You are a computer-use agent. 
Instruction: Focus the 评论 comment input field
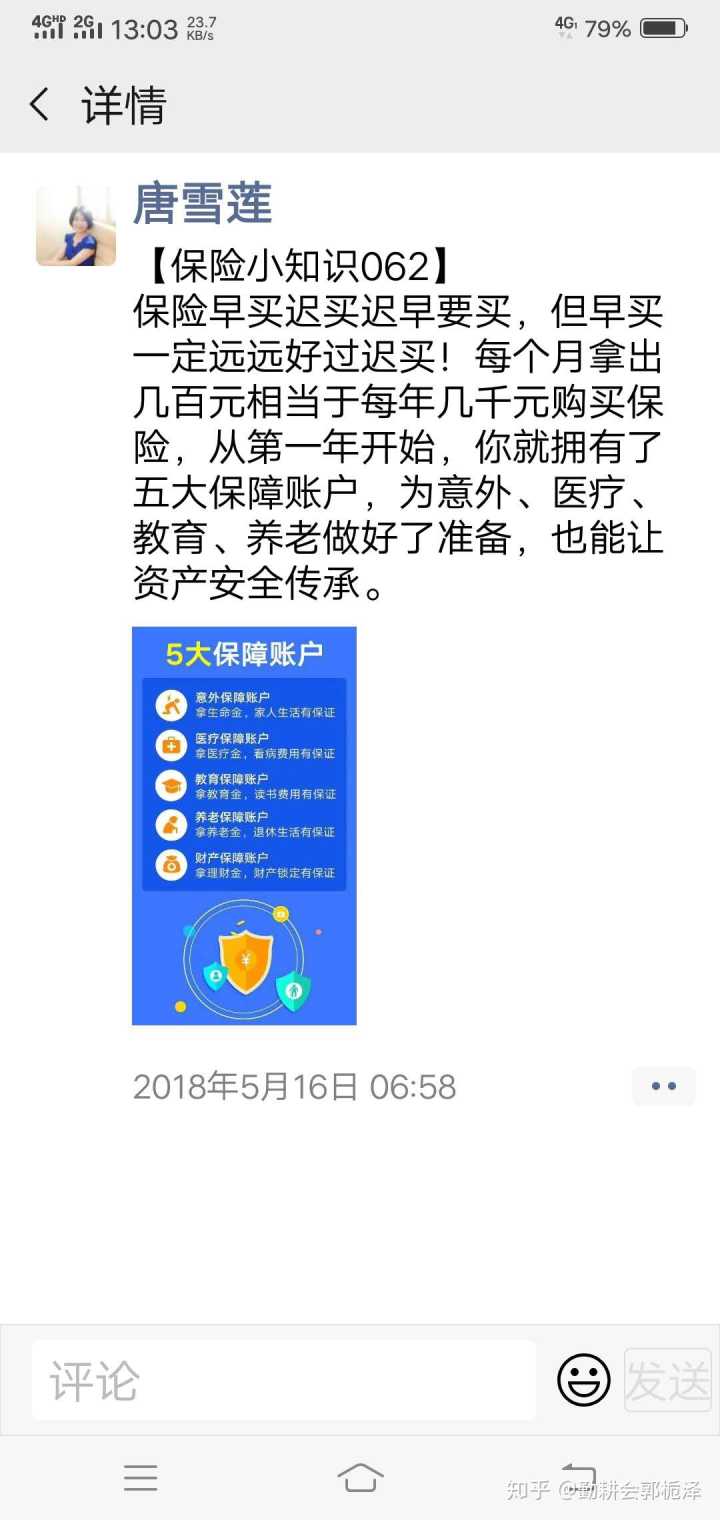[283, 1381]
